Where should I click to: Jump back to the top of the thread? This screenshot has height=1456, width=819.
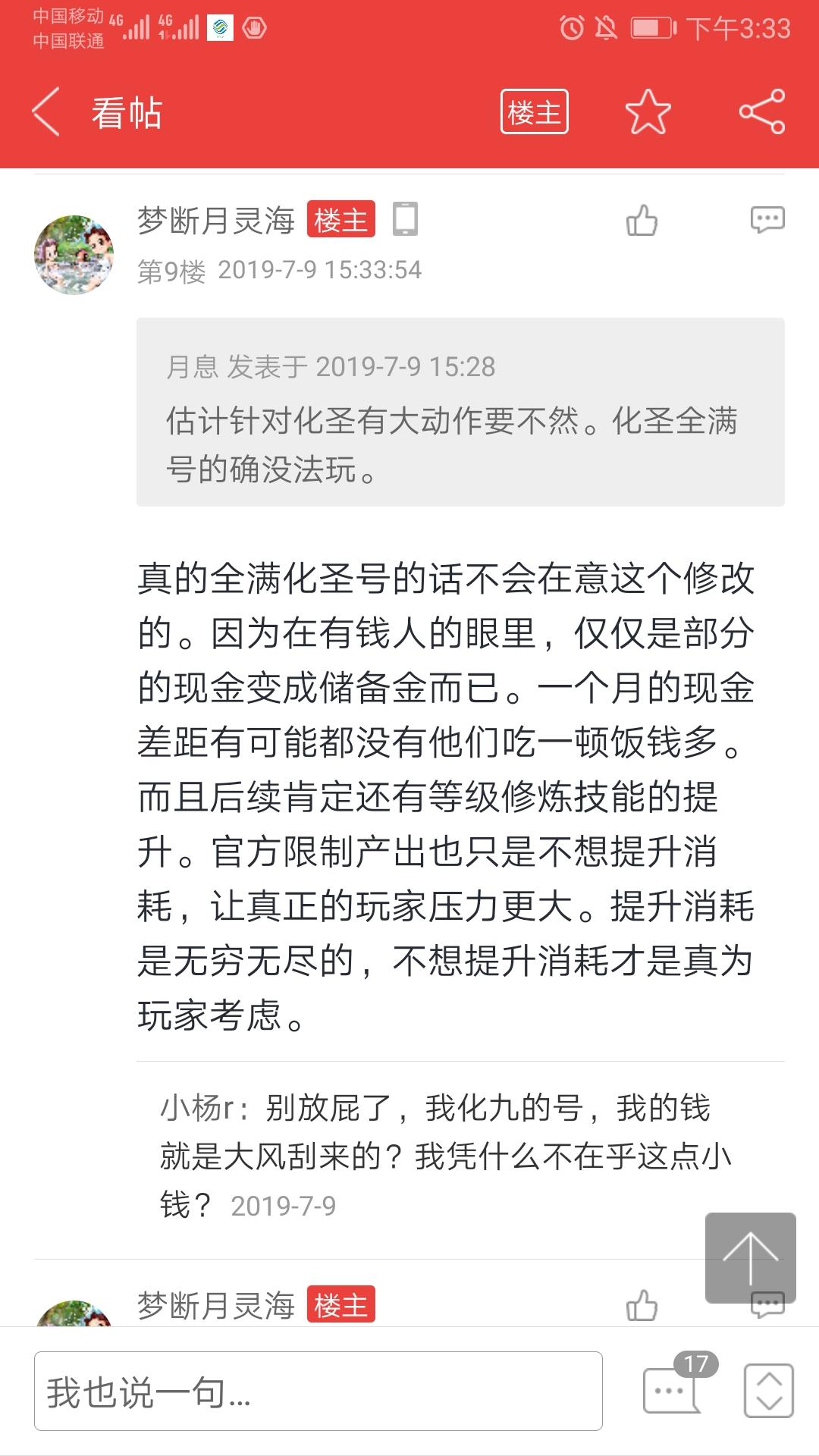coord(750,1257)
